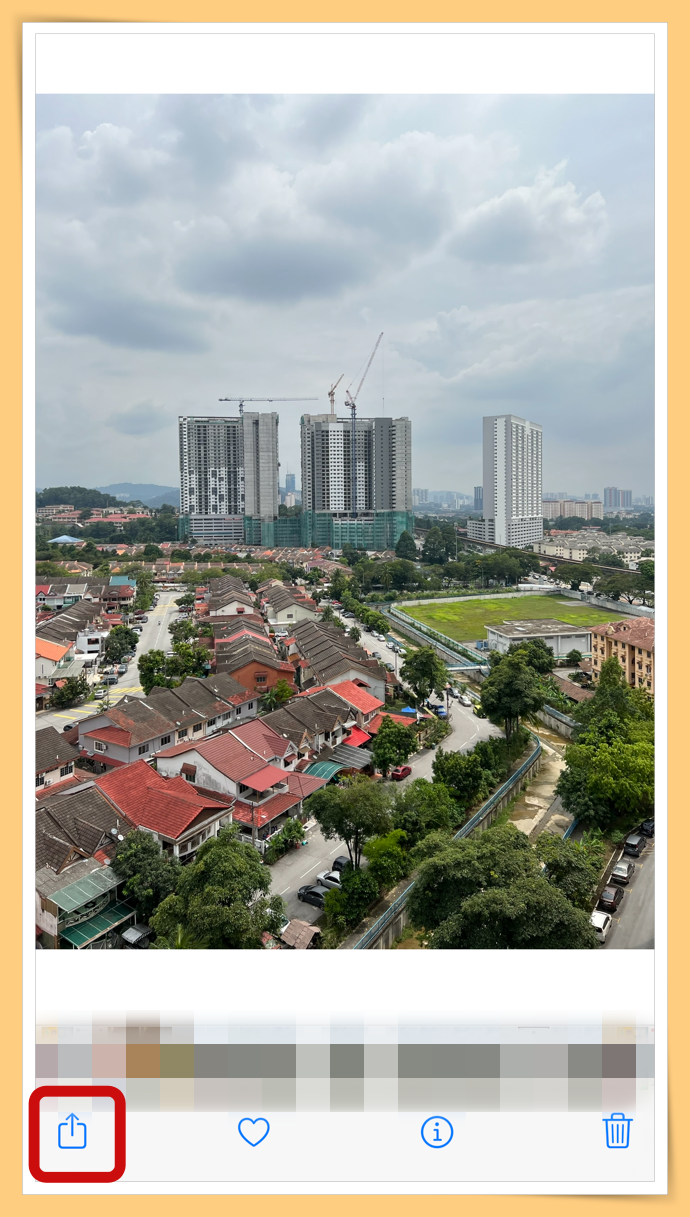This screenshot has width=690, height=1217.
Task: Mark the photo as favorite
Action: coord(254,1132)
